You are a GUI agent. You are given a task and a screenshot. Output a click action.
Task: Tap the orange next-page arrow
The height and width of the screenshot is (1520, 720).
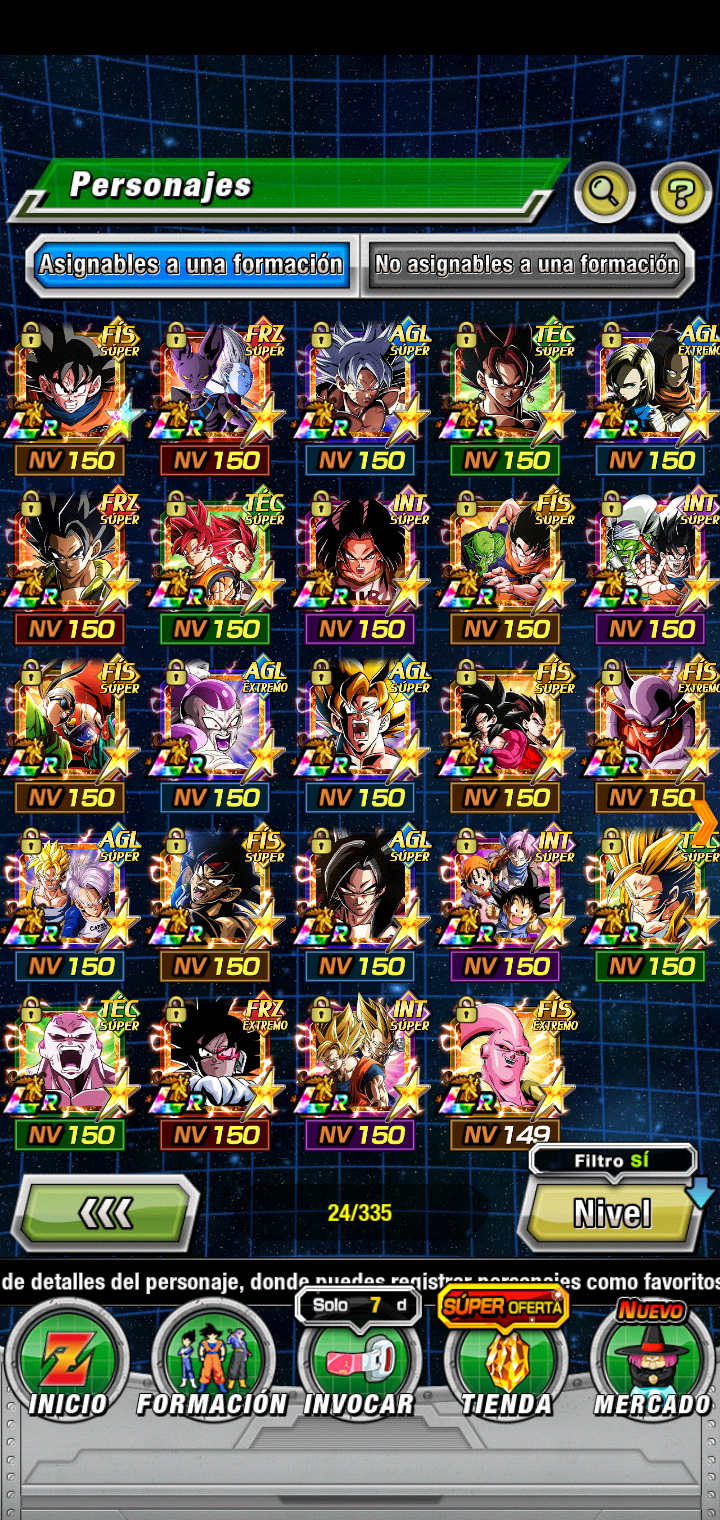pos(704,820)
